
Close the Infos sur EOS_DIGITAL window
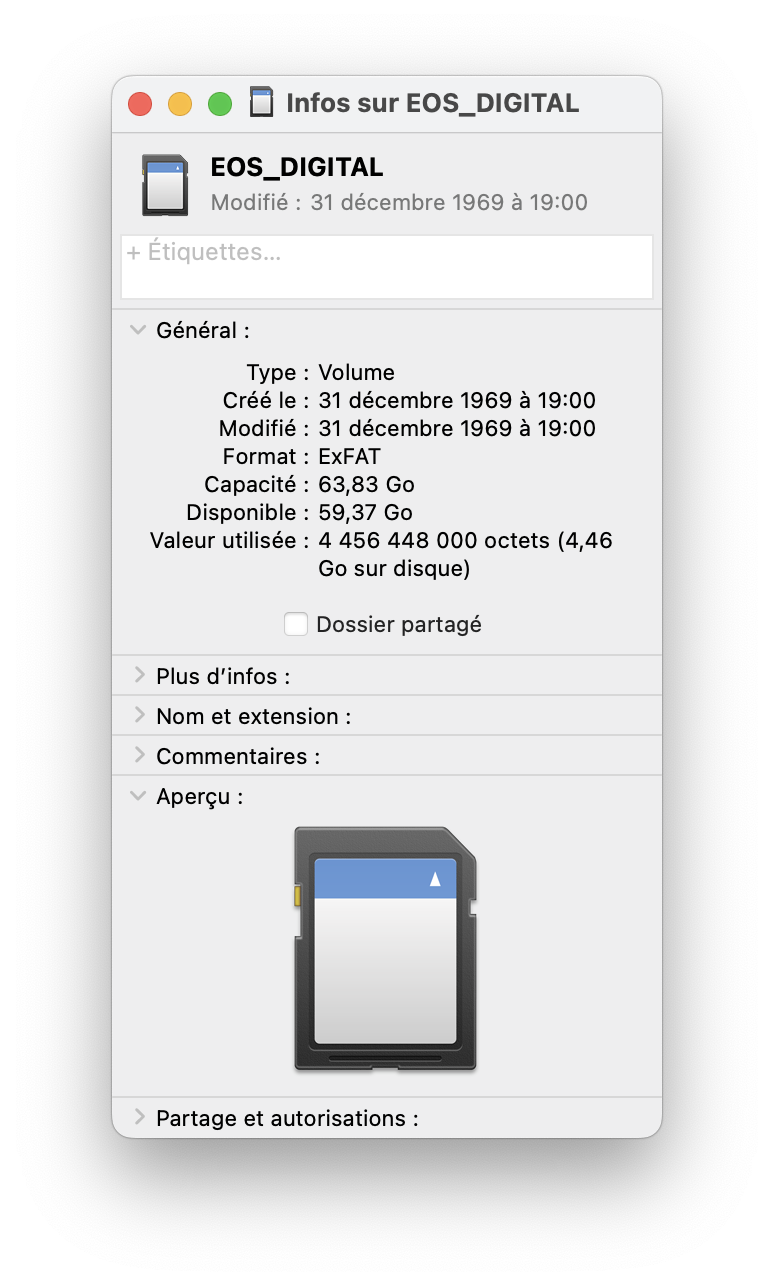coord(140,104)
